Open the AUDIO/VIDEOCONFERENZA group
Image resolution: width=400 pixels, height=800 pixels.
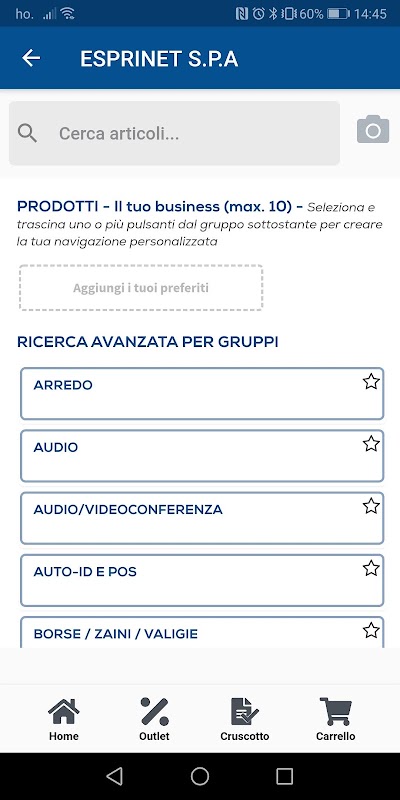coord(202,518)
